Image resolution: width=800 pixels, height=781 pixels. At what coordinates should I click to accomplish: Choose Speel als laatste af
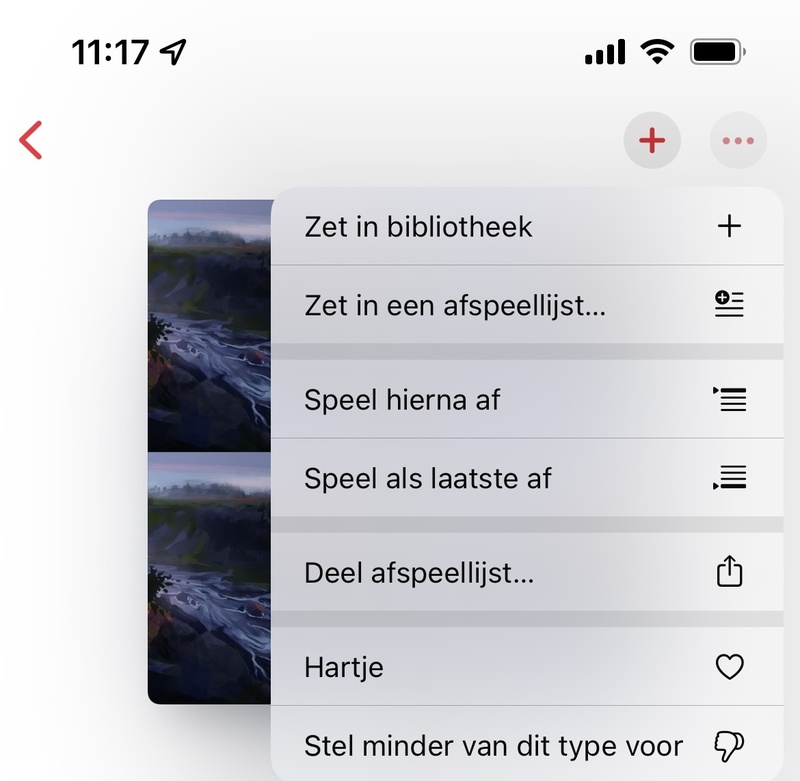pyautogui.click(x=526, y=478)
